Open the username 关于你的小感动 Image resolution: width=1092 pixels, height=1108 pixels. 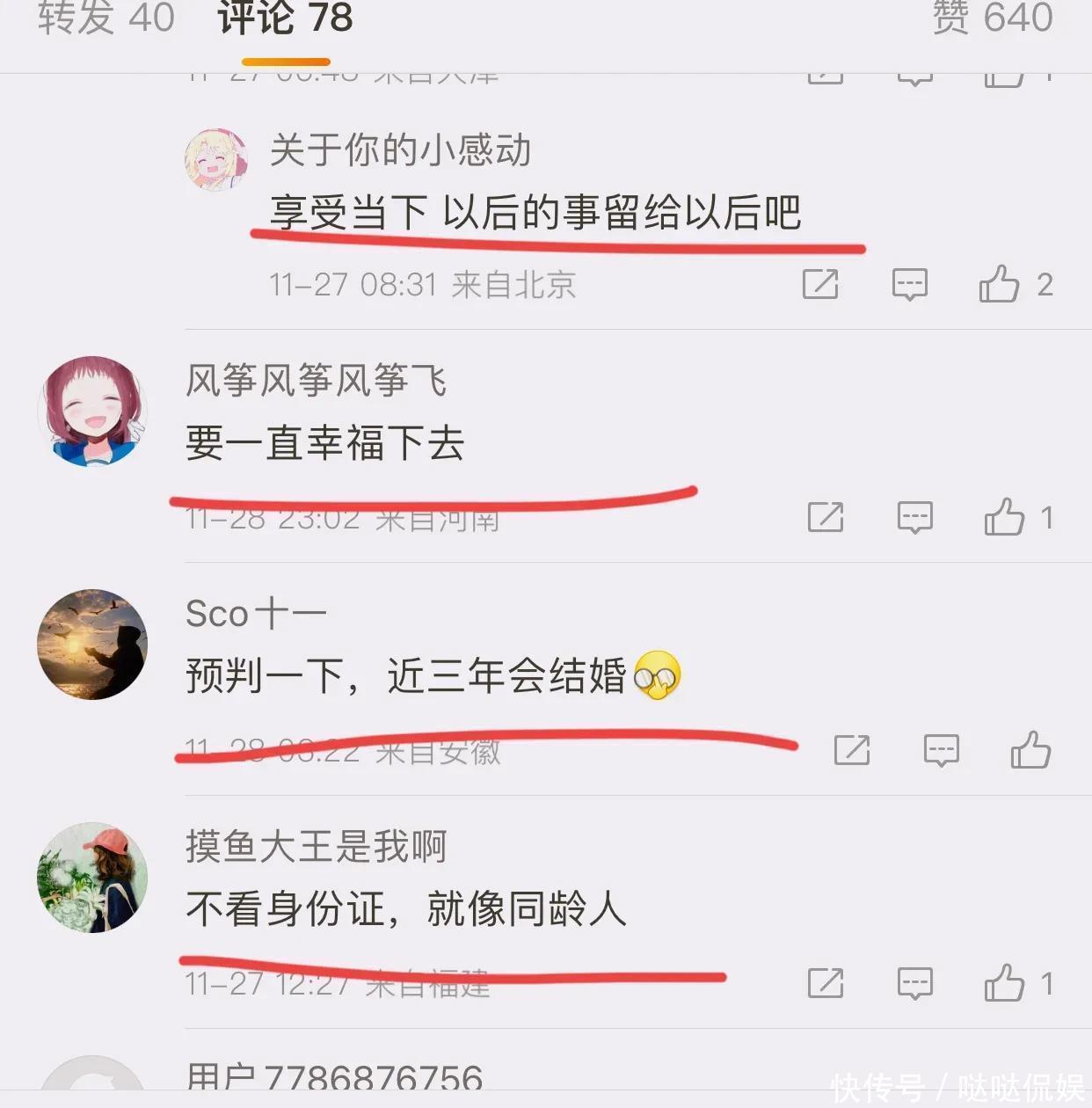(401, 149)
